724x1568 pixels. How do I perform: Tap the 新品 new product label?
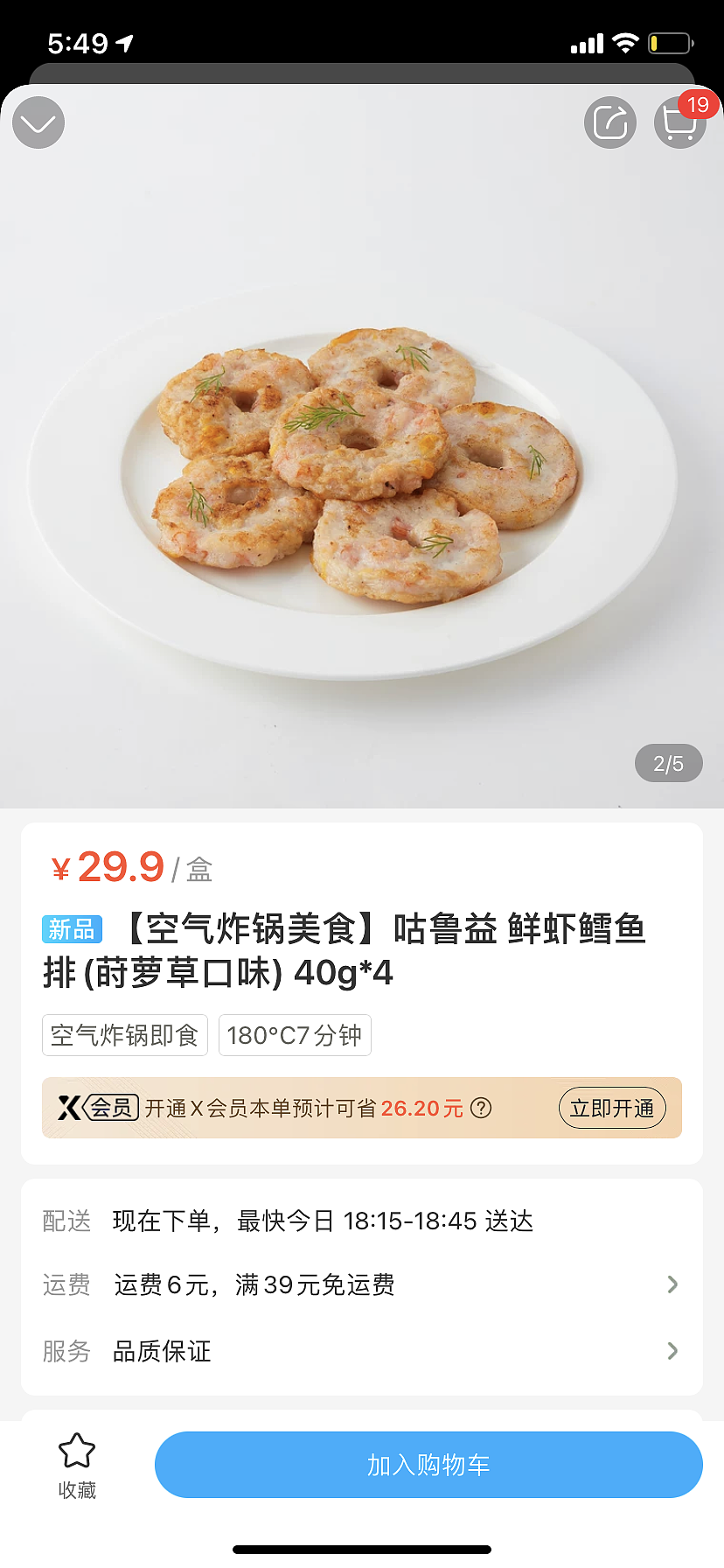pos(72,930)
